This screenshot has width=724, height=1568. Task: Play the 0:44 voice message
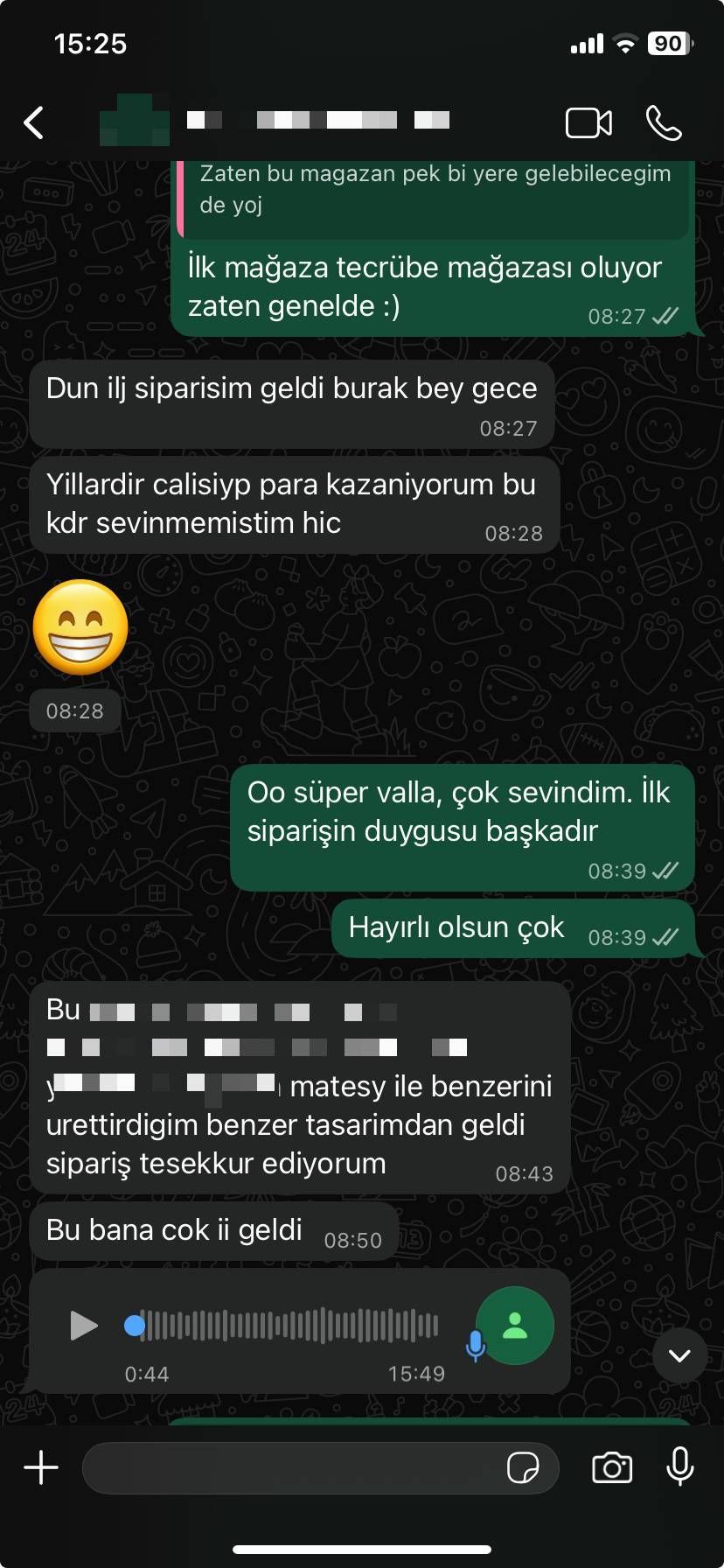(x=83, y=1326)
